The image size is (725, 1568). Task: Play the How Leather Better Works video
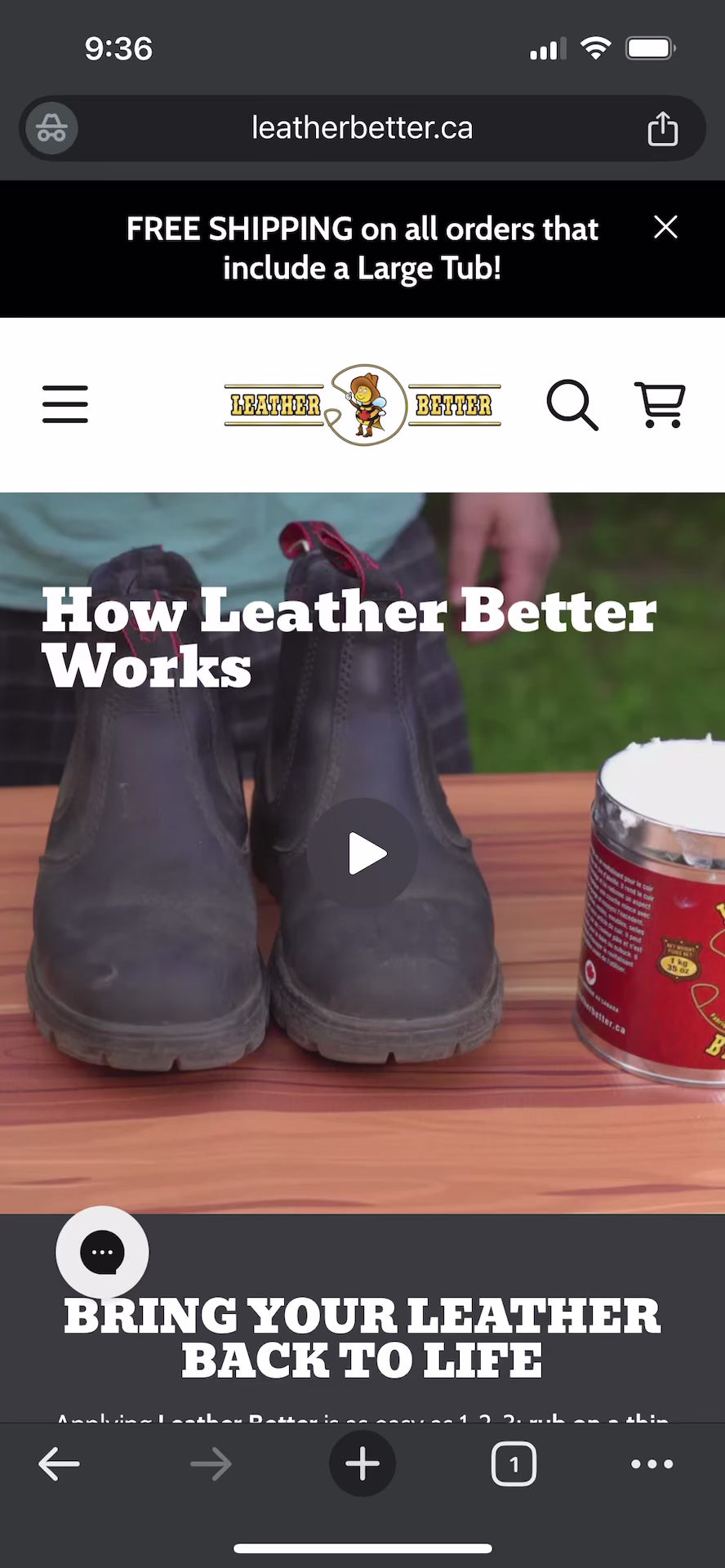363,853
